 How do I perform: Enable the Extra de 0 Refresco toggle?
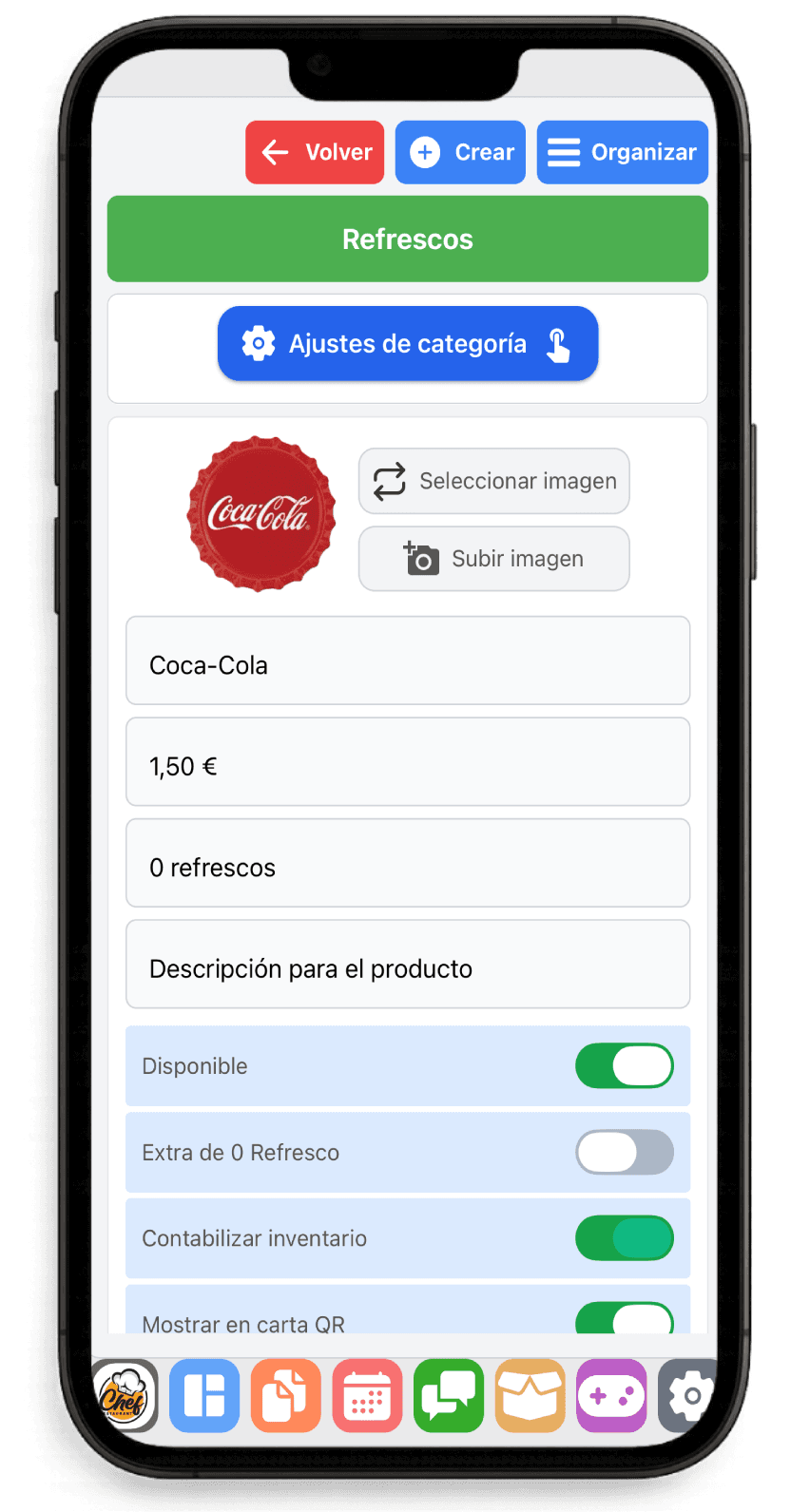click(625, 1152)
